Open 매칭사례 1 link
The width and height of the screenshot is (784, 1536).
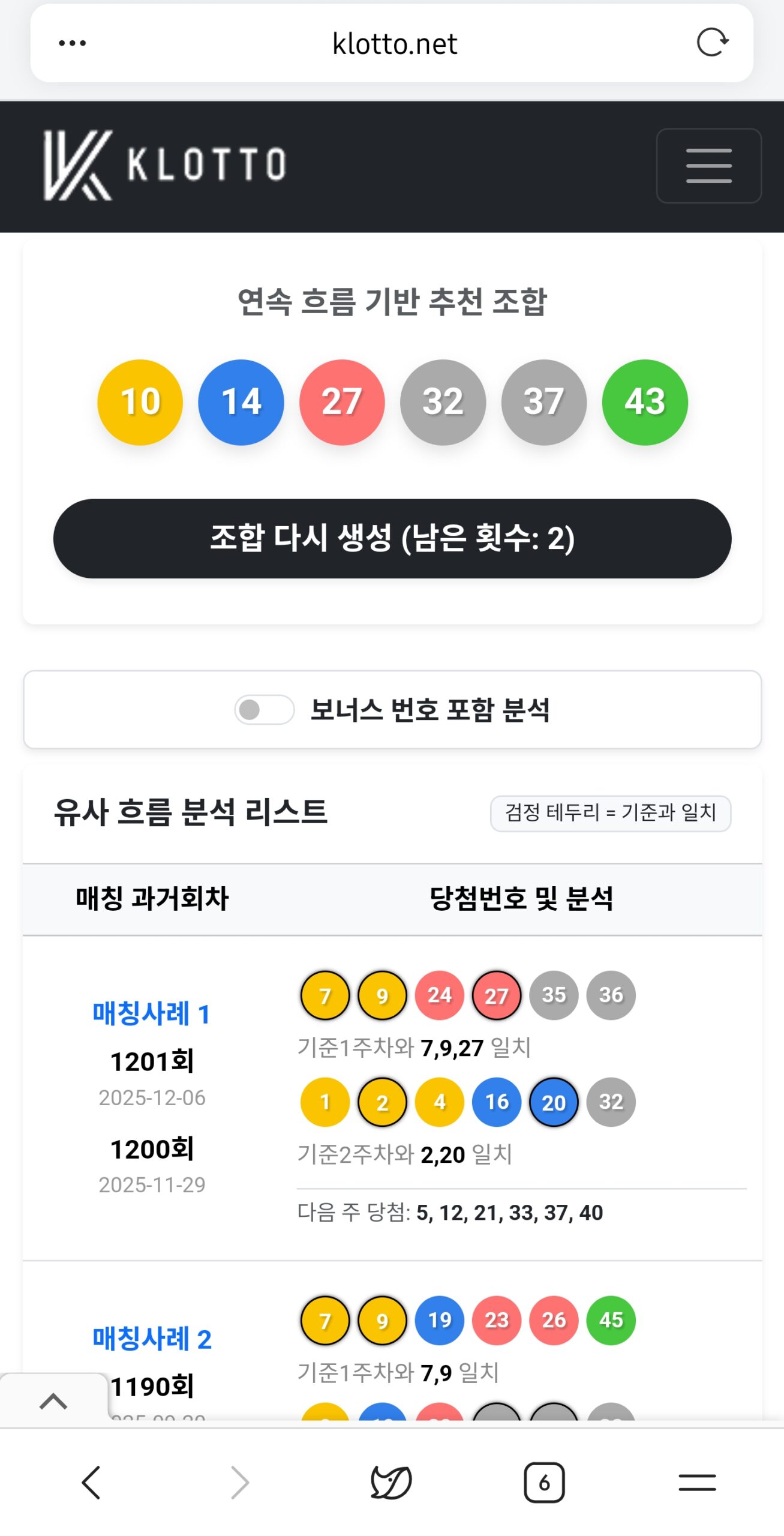pos(151,1013)
